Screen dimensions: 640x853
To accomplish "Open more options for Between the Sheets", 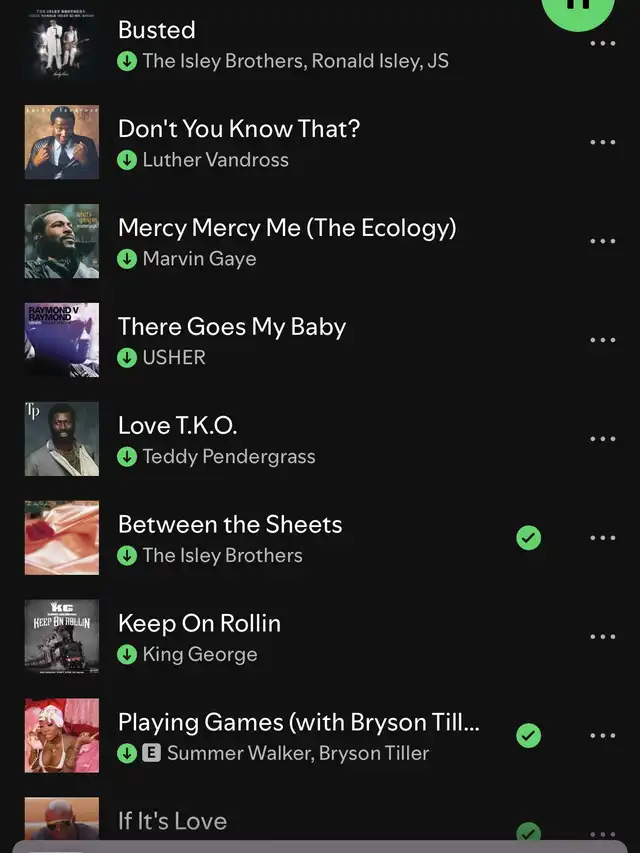I will click(603, 538).
